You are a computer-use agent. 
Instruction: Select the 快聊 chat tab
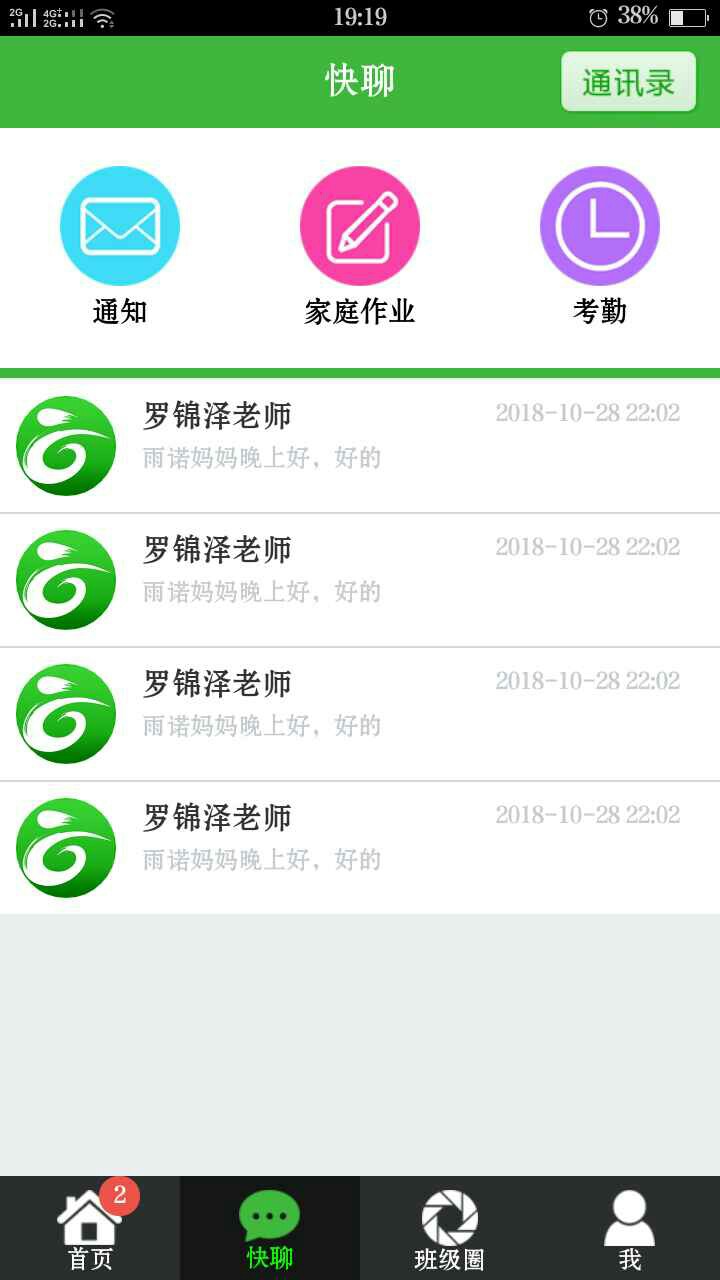point(270,1228)
